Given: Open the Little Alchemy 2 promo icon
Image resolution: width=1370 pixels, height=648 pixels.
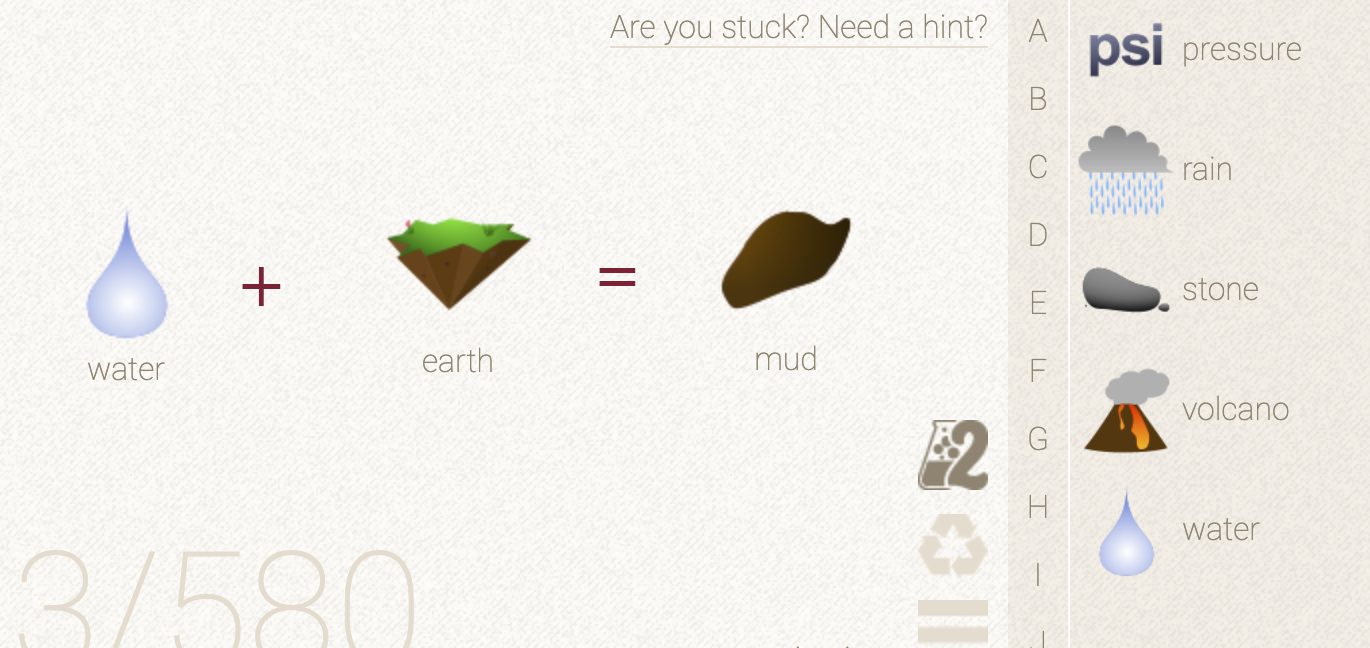Looking at the screenshot, I should [953, 455].
